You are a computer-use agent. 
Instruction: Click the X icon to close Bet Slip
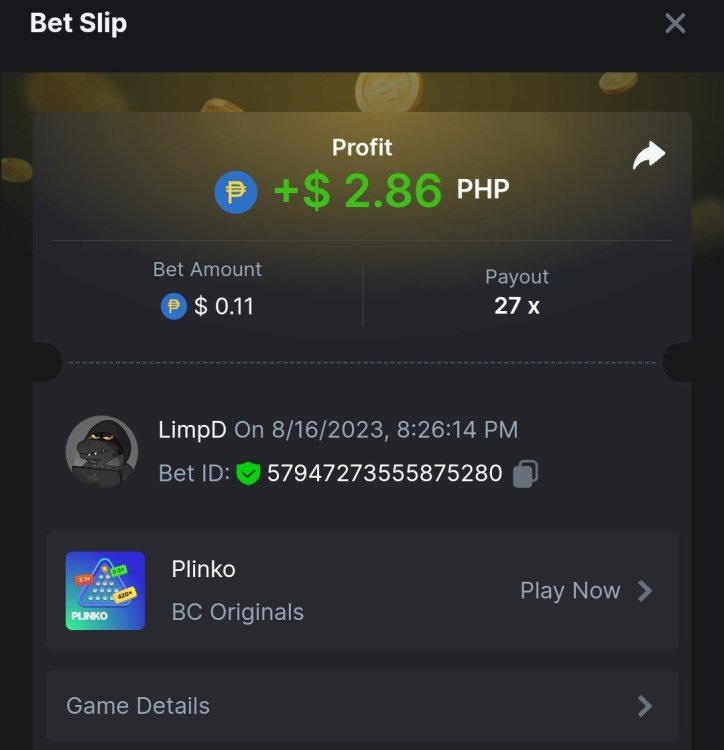(x=675, y=23)
